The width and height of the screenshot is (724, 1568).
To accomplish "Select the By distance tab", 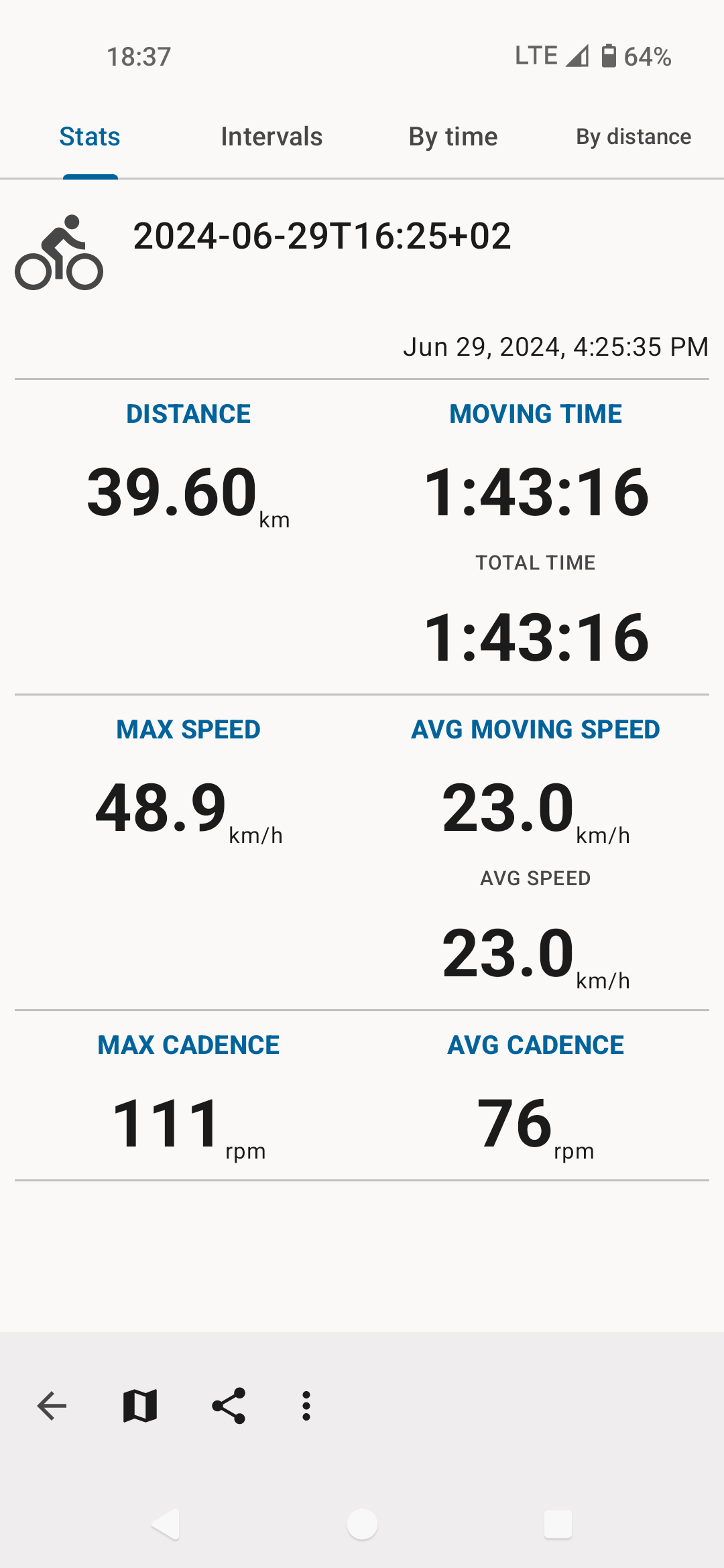I will point(633,137).
